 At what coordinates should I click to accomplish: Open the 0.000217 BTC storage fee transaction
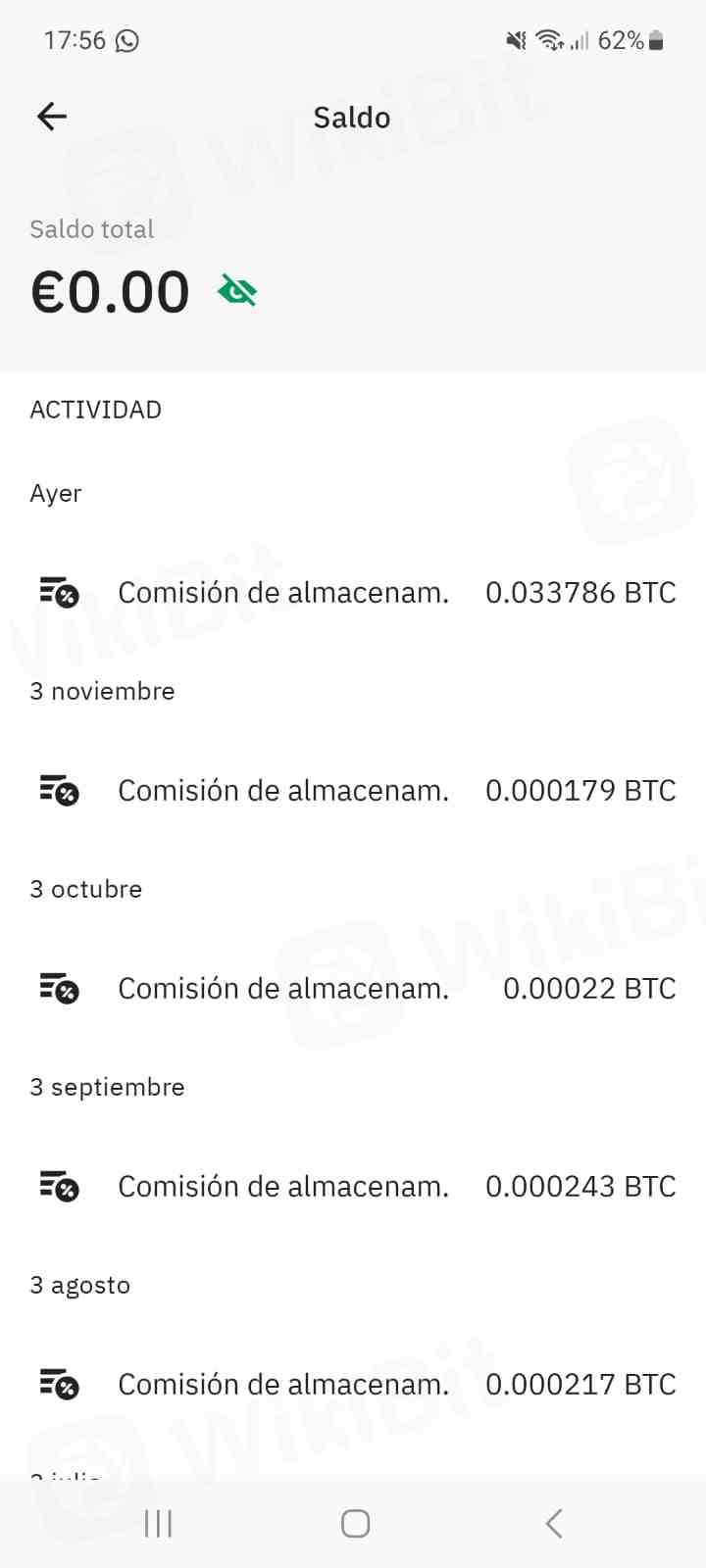point(353,1385)
